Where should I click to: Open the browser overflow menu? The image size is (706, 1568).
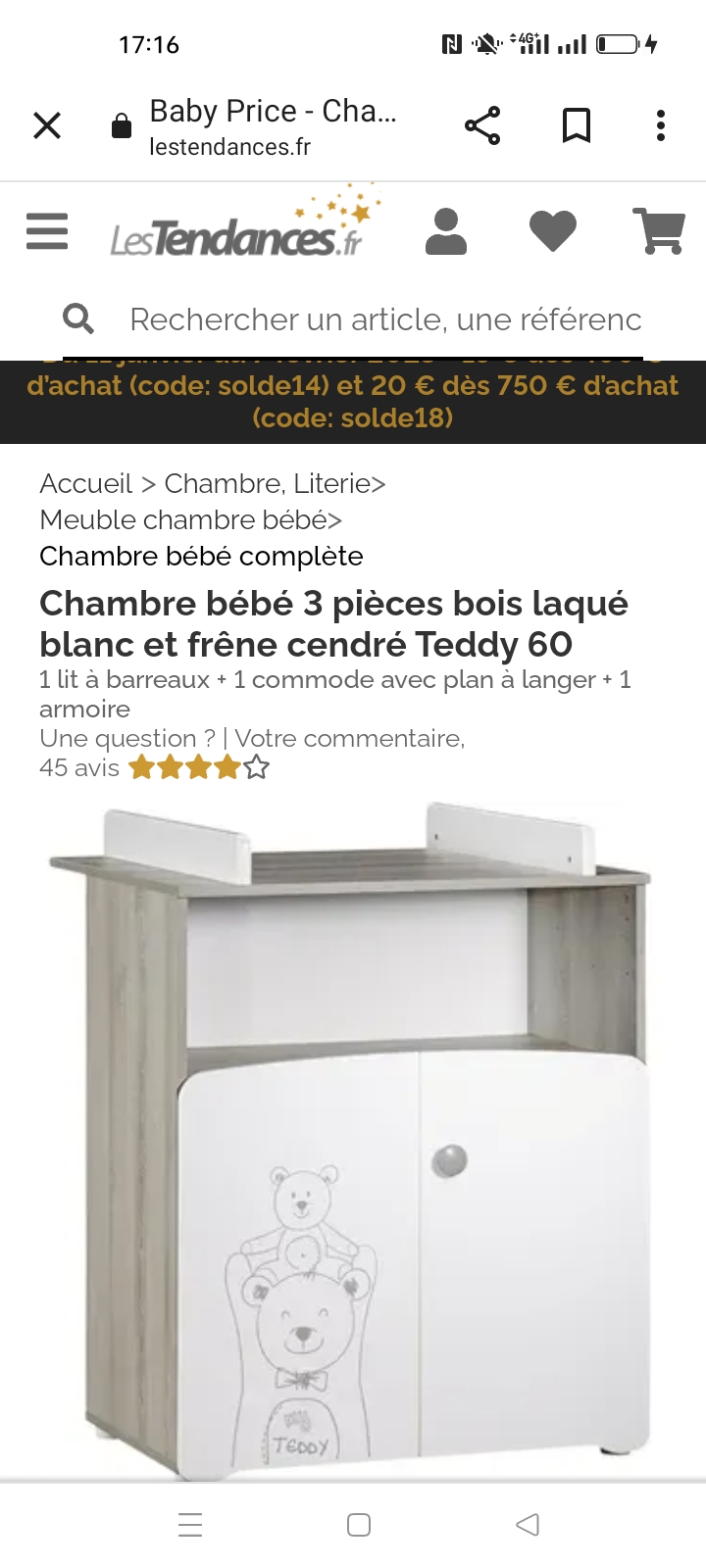point(661,125)
